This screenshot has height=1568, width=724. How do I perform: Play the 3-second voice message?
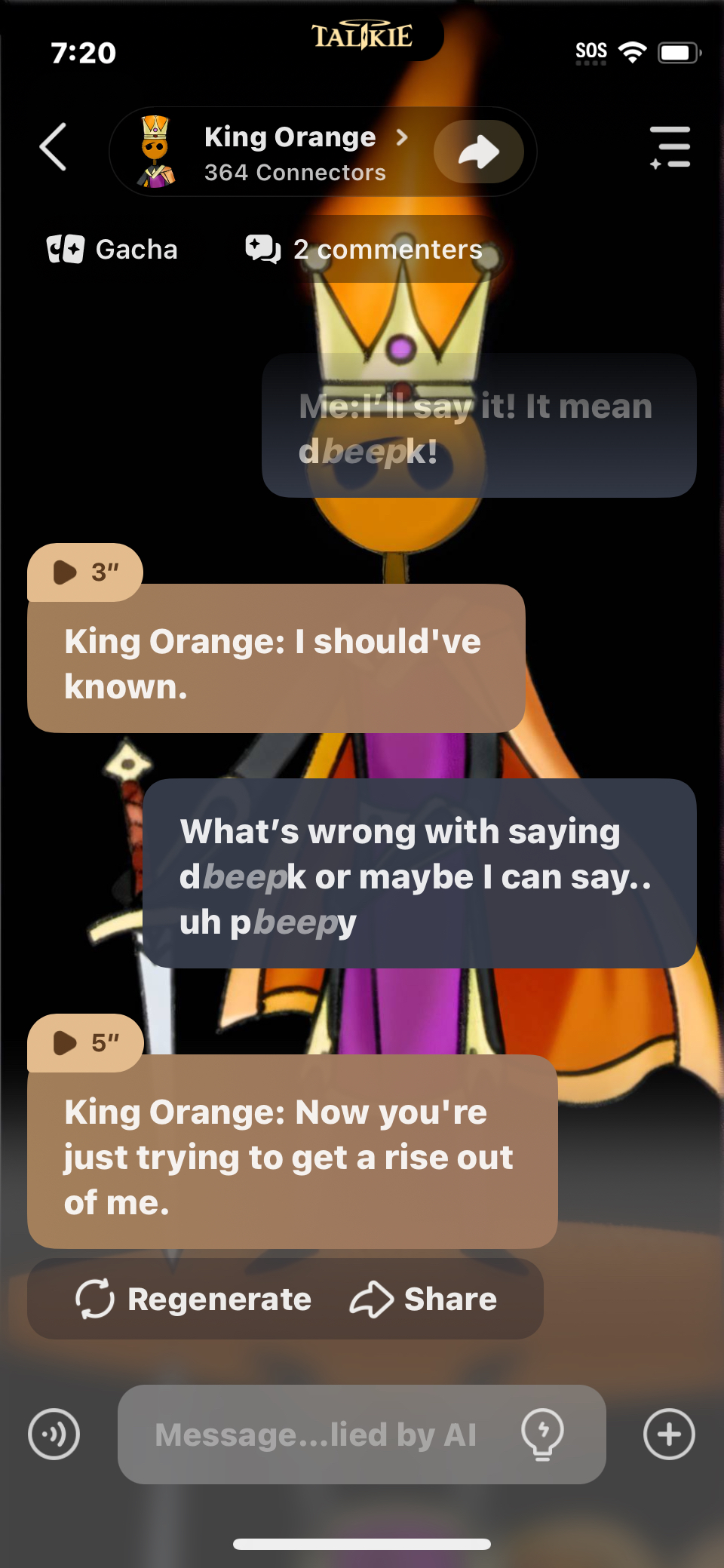(84, 572)
